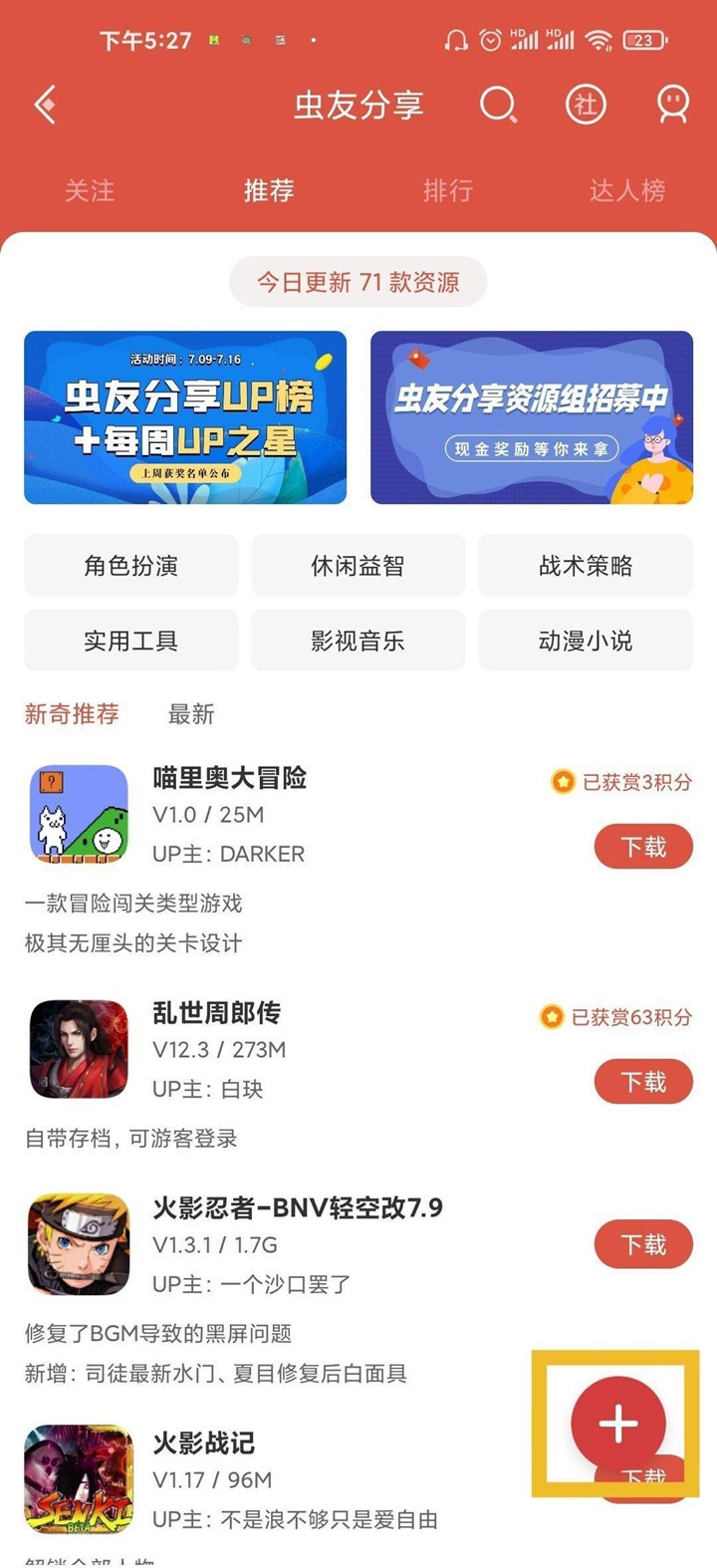This screenshot has height=1568, width=717.
Task: Select the 战术策略 category
Action: click(586, 566)
